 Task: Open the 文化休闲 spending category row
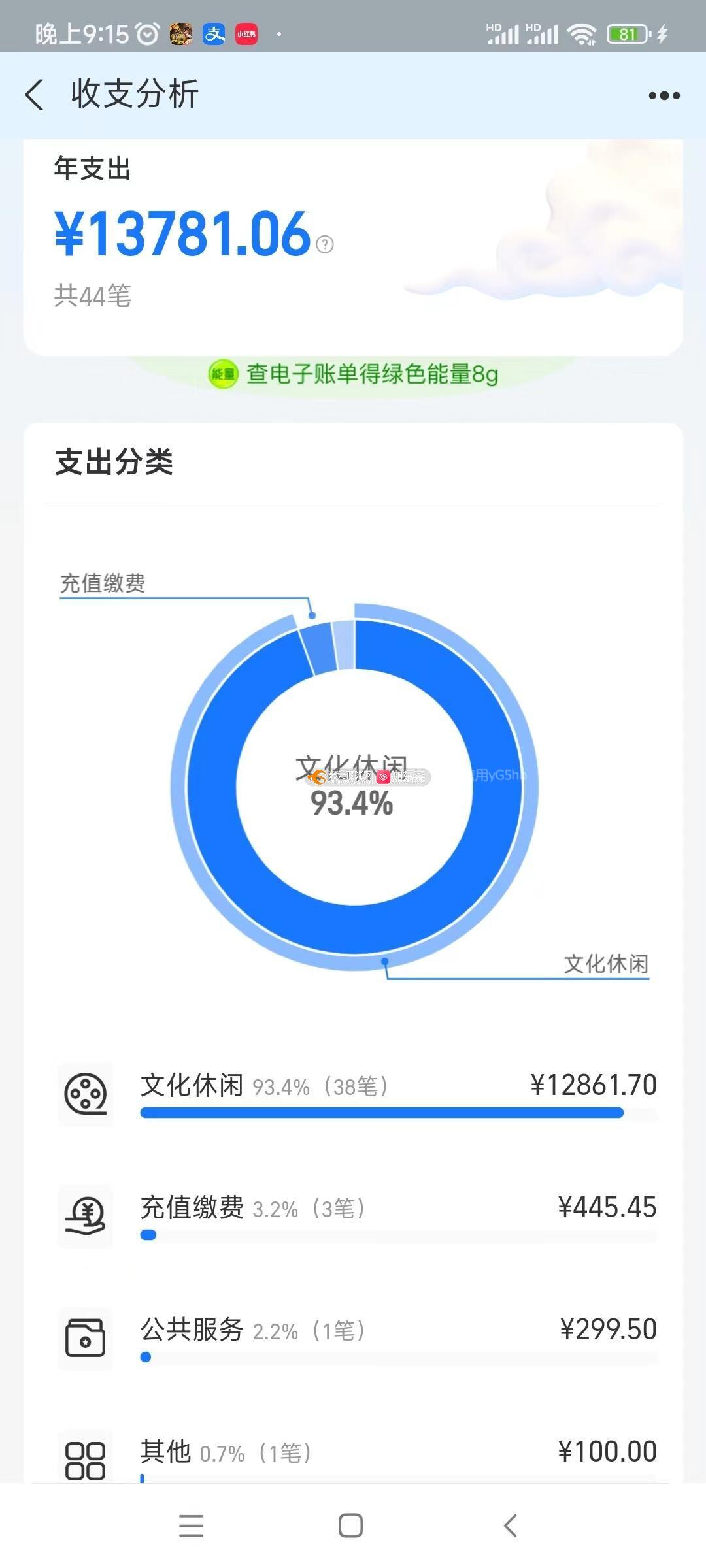(356, 1094)
